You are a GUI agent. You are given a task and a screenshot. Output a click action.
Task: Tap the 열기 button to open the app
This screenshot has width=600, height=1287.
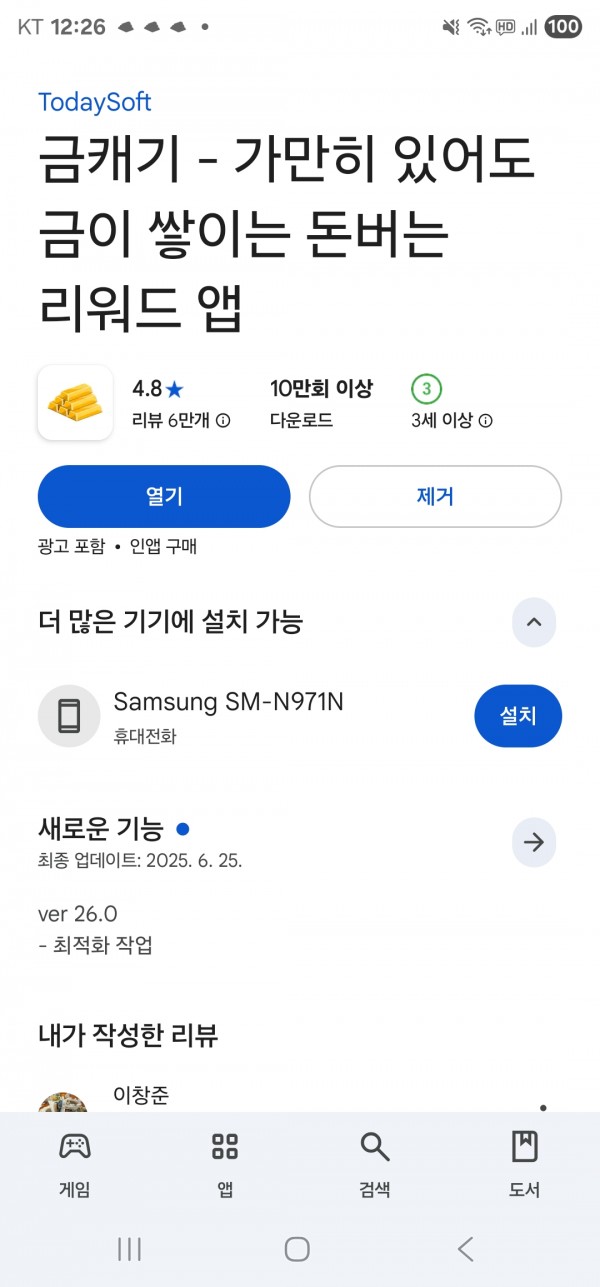coord(164,496)
